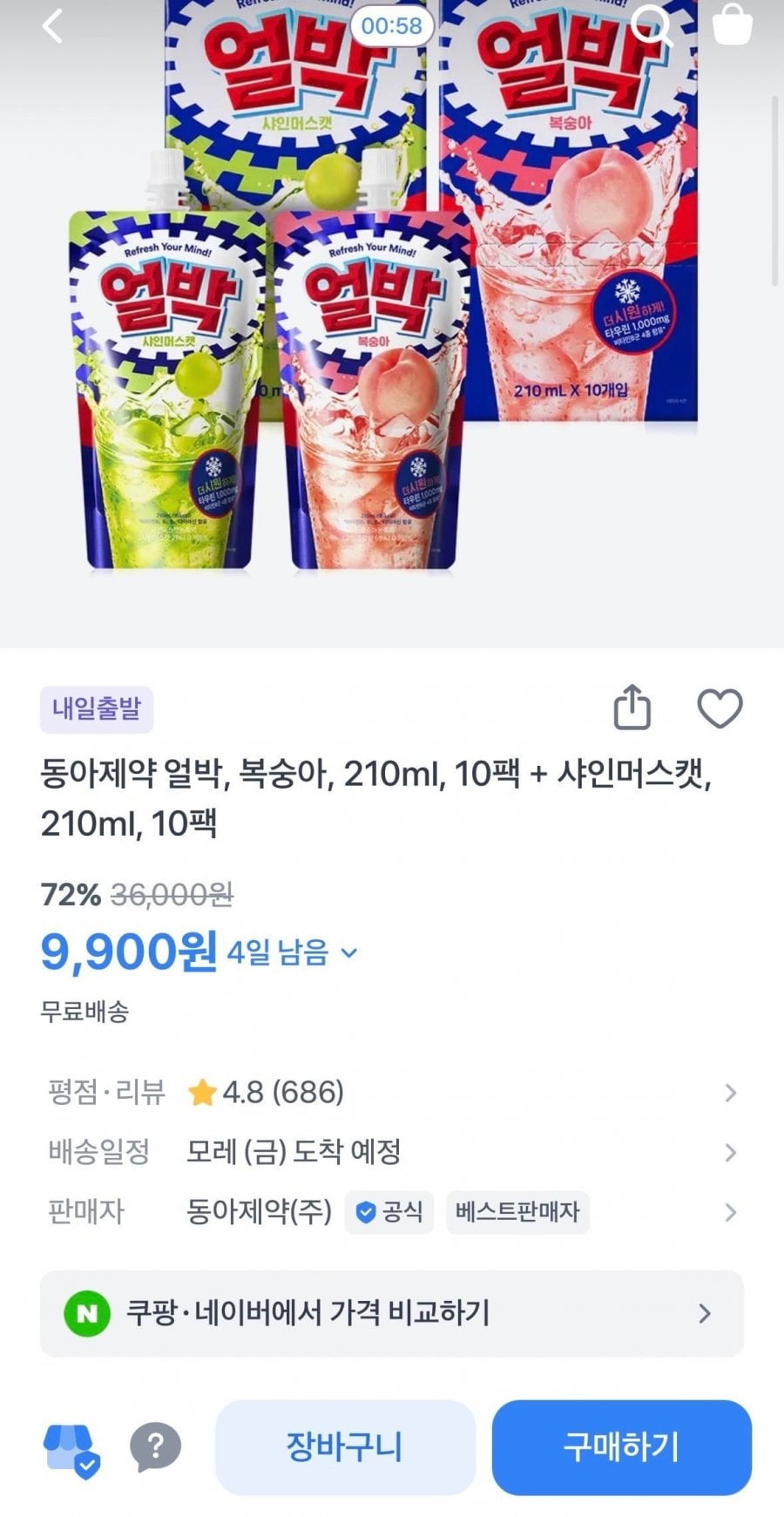The height and width of the screenshot is (1517, 784).
Task: Share this product
Action: [x=632, y=708]
